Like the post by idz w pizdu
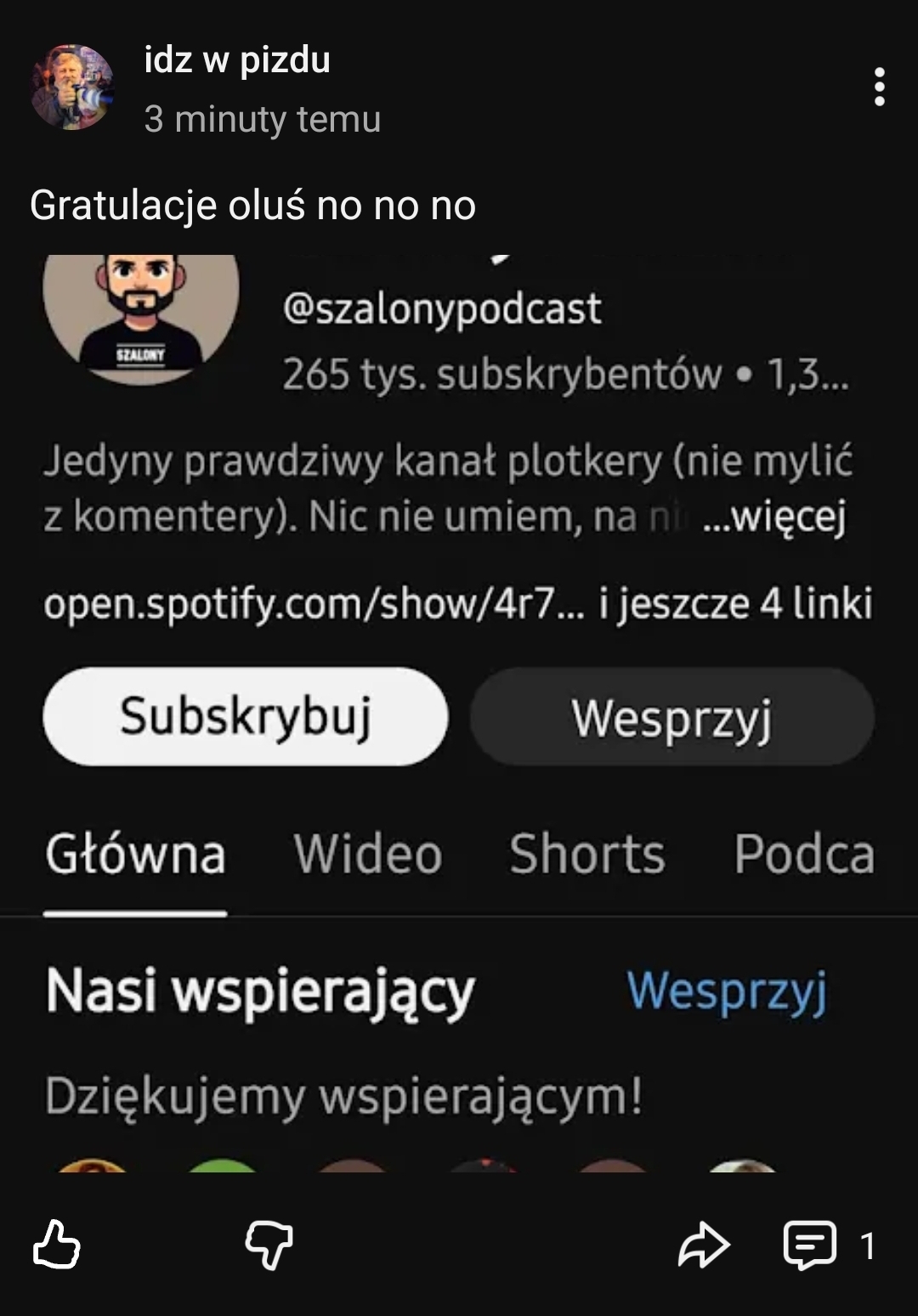 click(56, 1245)
